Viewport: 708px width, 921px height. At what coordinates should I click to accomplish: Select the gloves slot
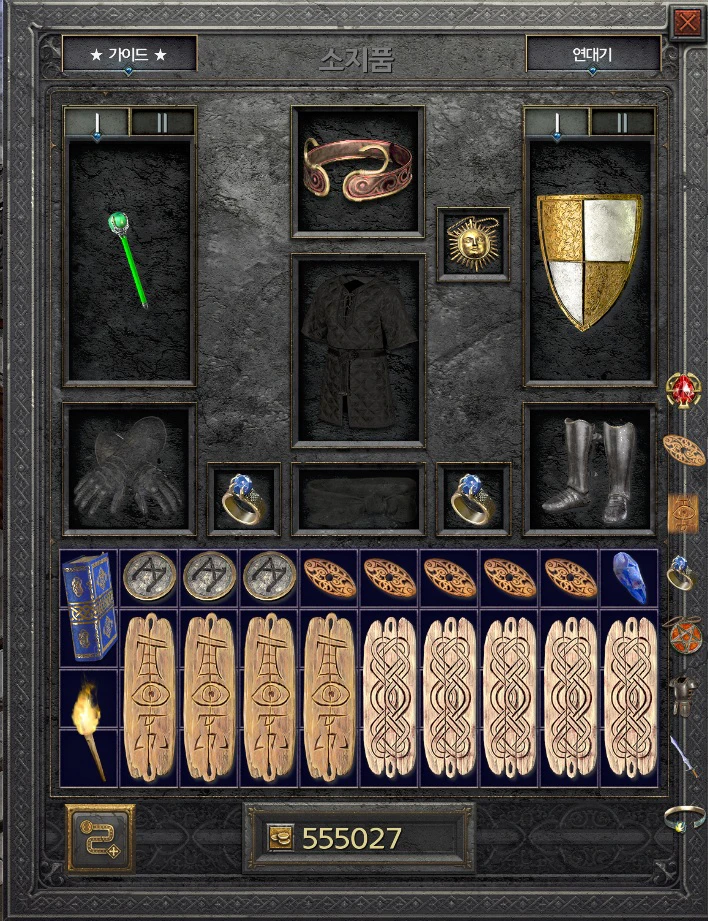pyautogui.click(x=129, y=469)
